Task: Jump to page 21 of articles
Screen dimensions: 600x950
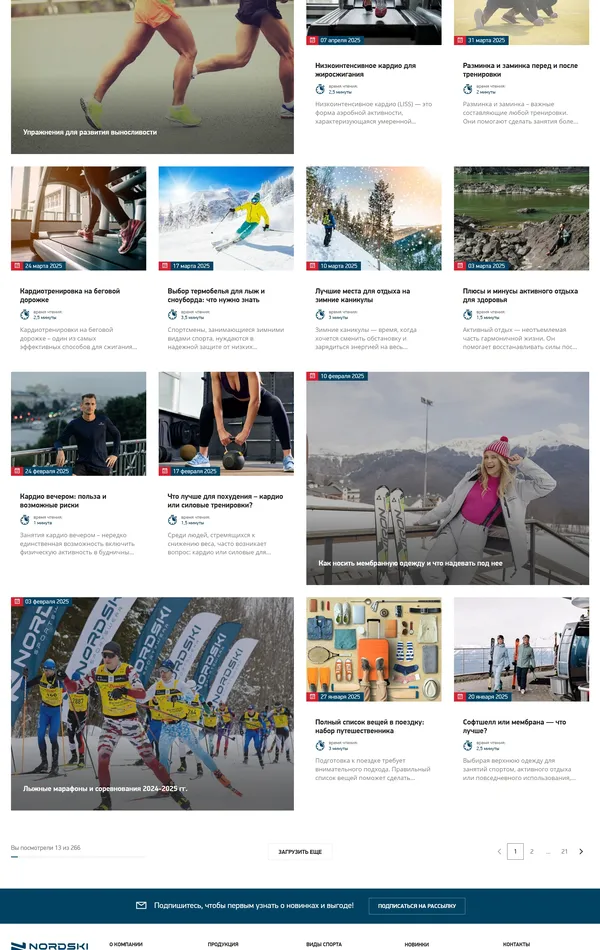Action: [564, 852]
